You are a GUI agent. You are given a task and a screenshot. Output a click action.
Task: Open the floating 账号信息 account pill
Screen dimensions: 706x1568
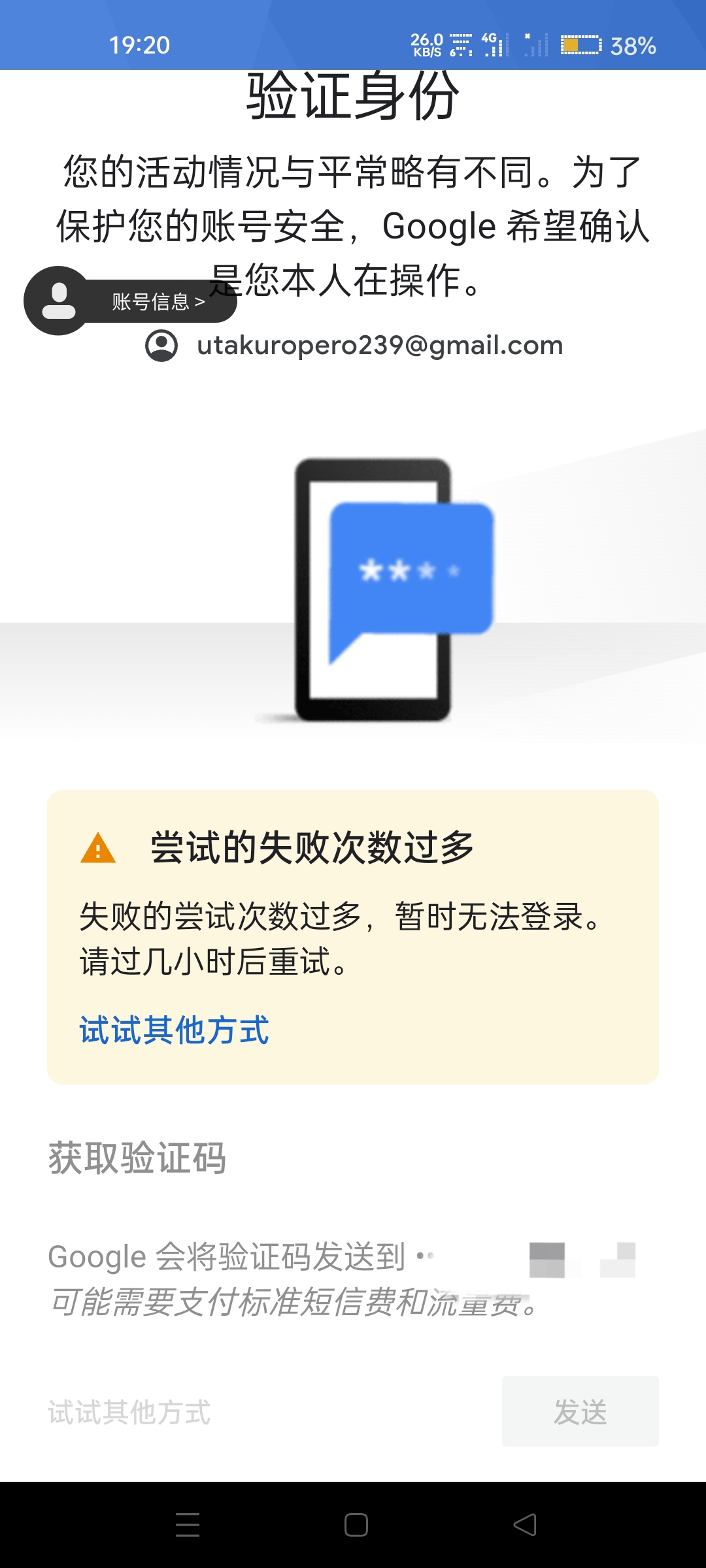pyautogui.click(x=131, y=301)
